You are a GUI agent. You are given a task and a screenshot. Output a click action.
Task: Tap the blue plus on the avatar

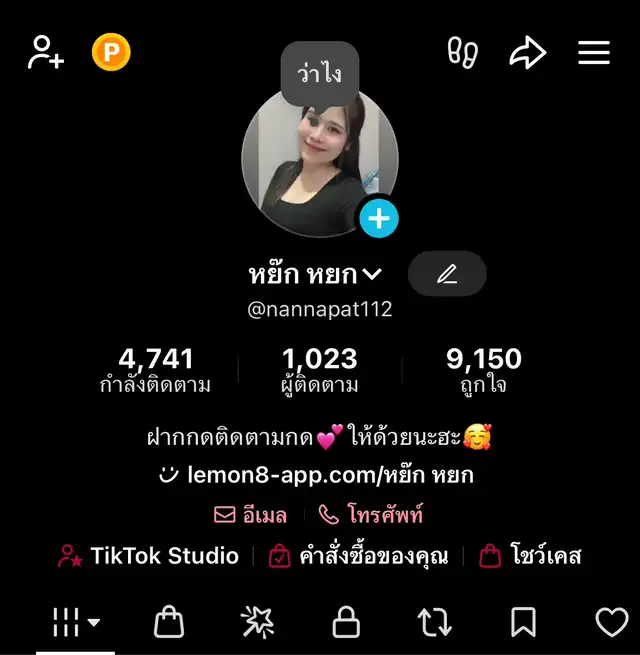coord(379,217)
